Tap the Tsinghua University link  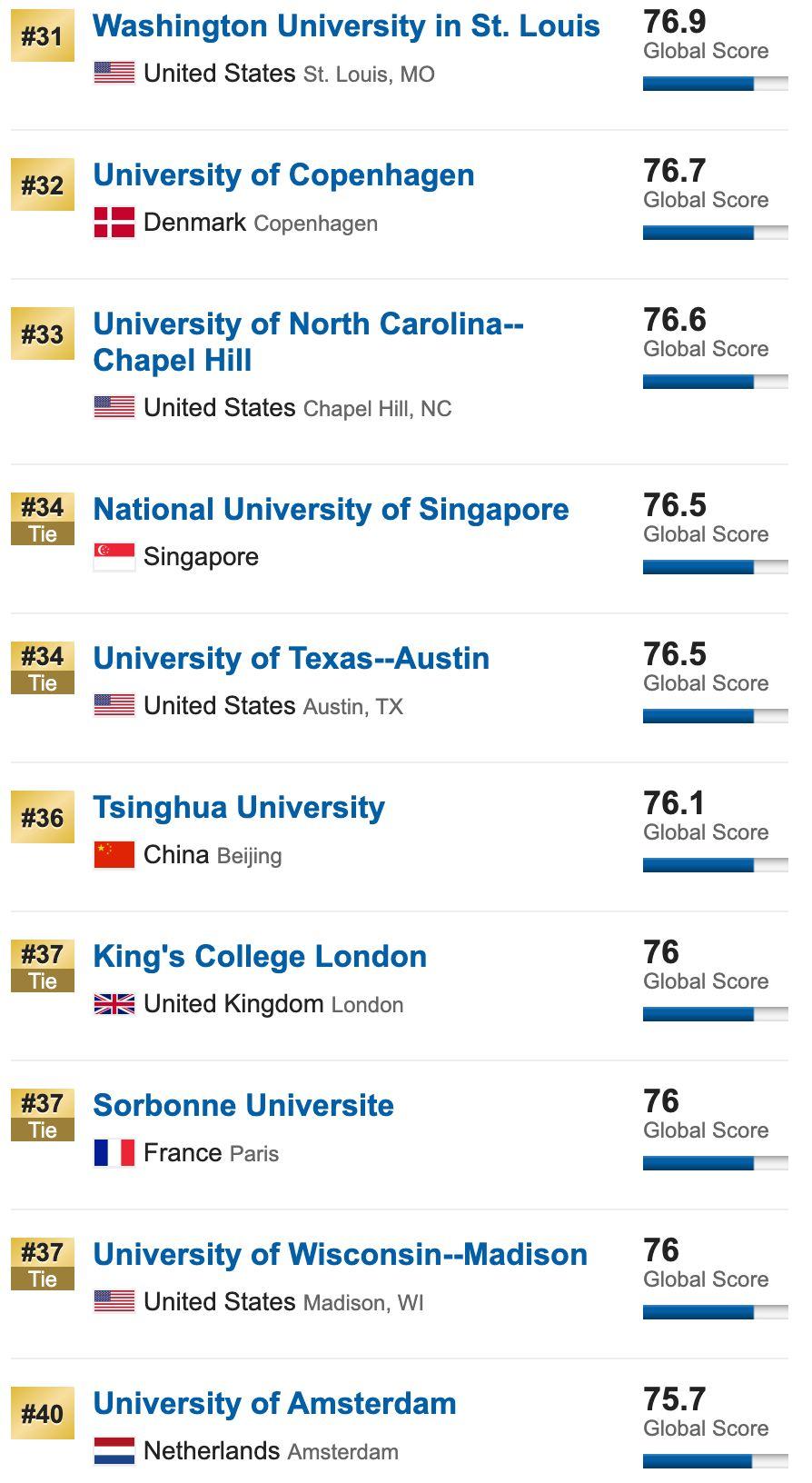click(239, 808)
